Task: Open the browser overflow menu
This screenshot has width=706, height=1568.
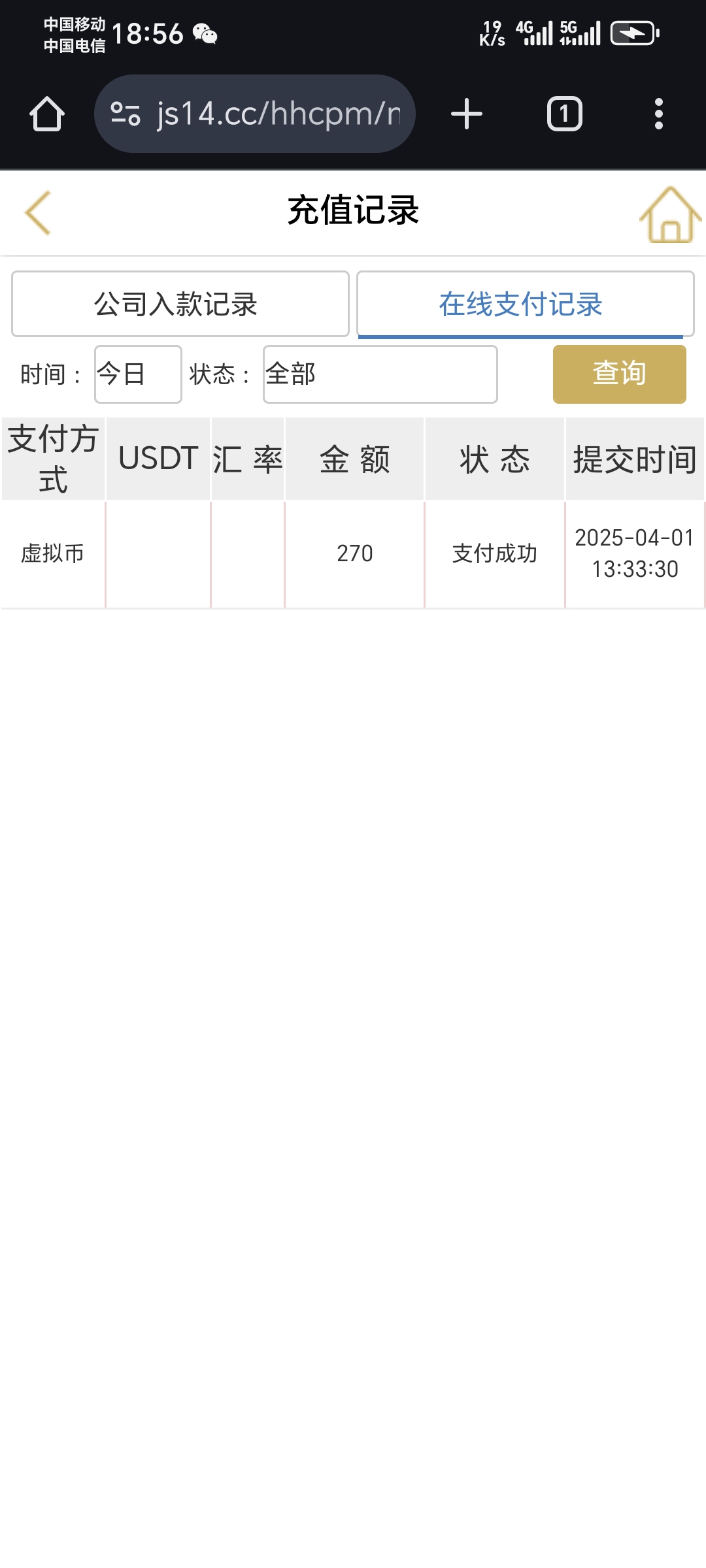Action: pos(658,114)
